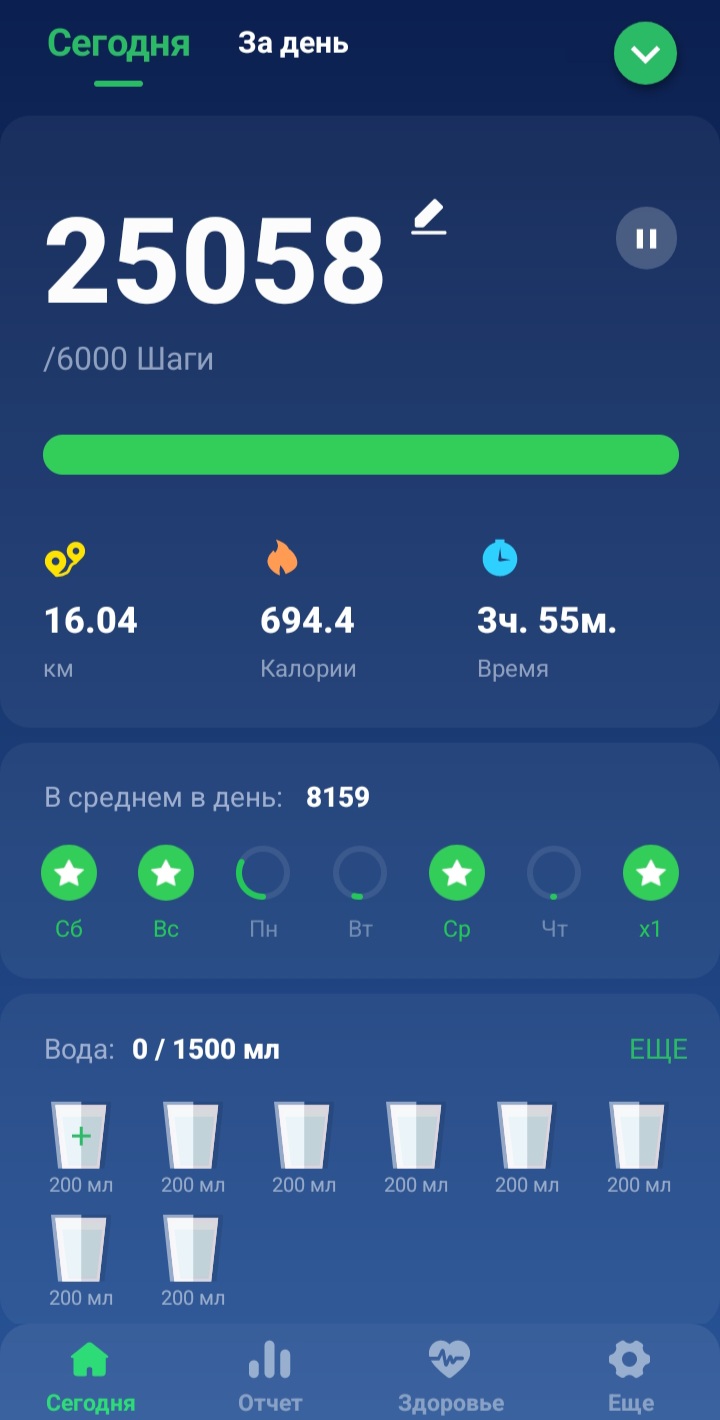Open «ЕЩЕ» water options
The image size is (720, 1420).
coord(658,1049)
